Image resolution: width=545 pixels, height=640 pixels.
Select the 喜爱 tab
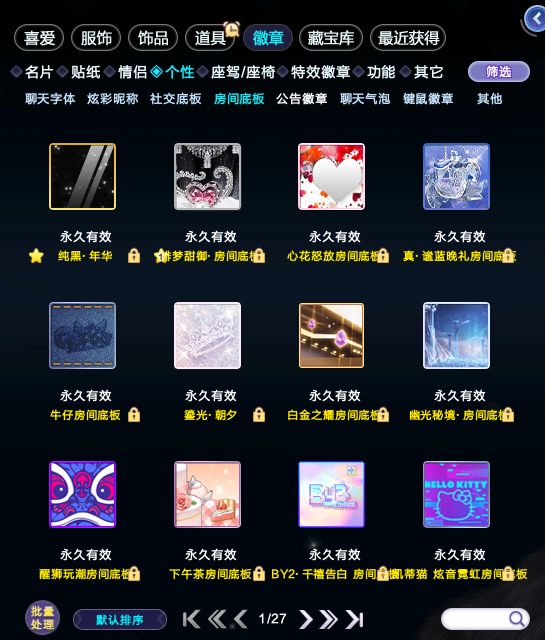pyautogui.click(x=39, y=38)
